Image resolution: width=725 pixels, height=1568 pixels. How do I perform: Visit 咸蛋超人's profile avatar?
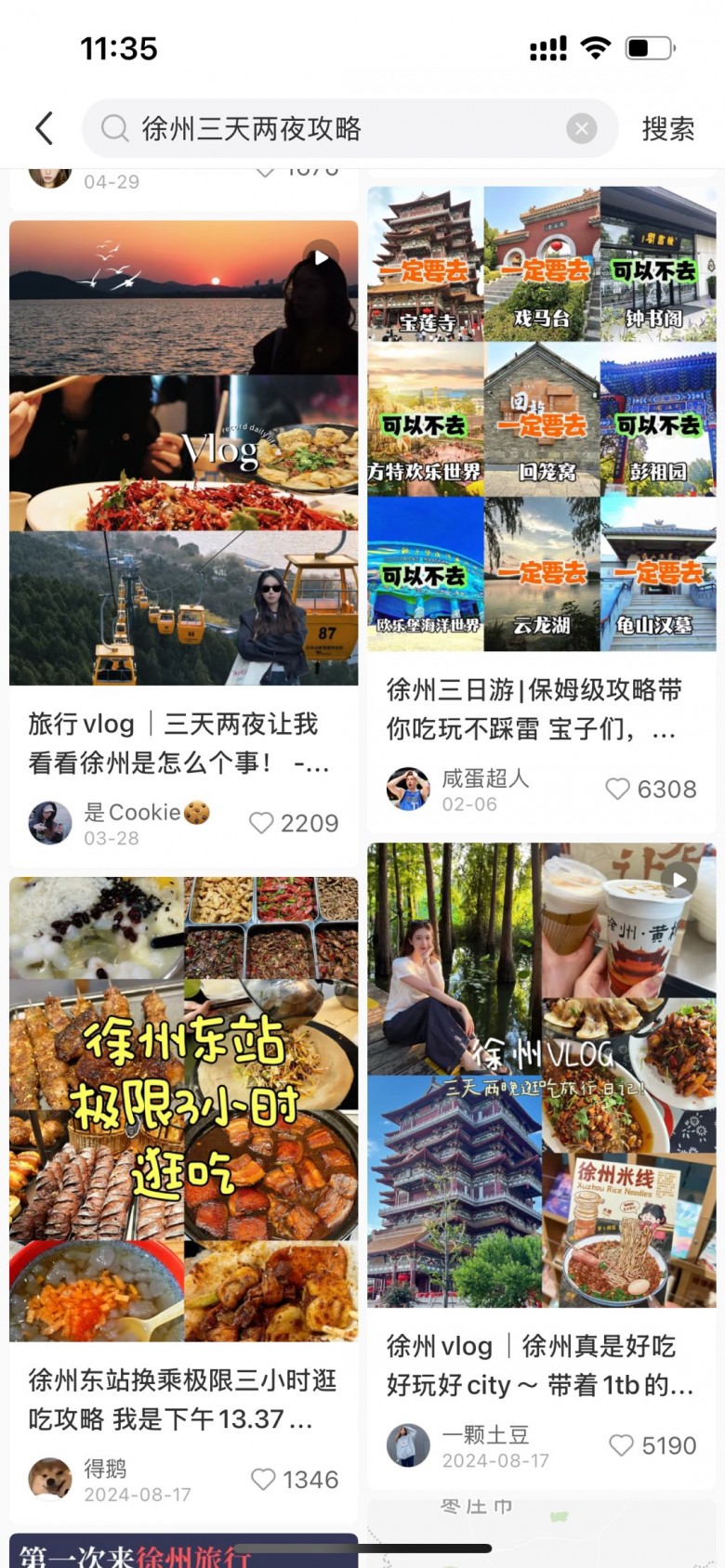[408, 789]
